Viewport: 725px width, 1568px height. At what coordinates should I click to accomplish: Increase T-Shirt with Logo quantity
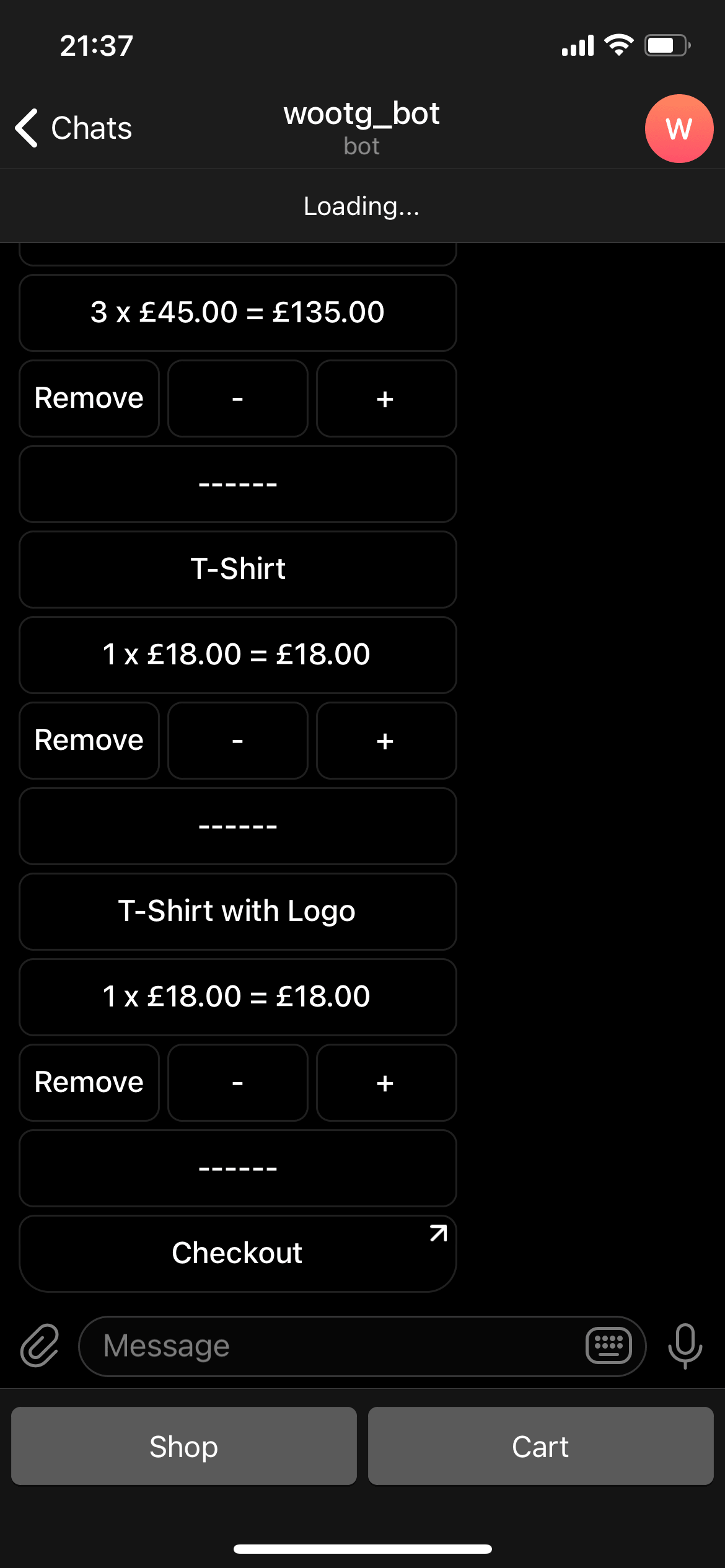(x=386, y=1083)
